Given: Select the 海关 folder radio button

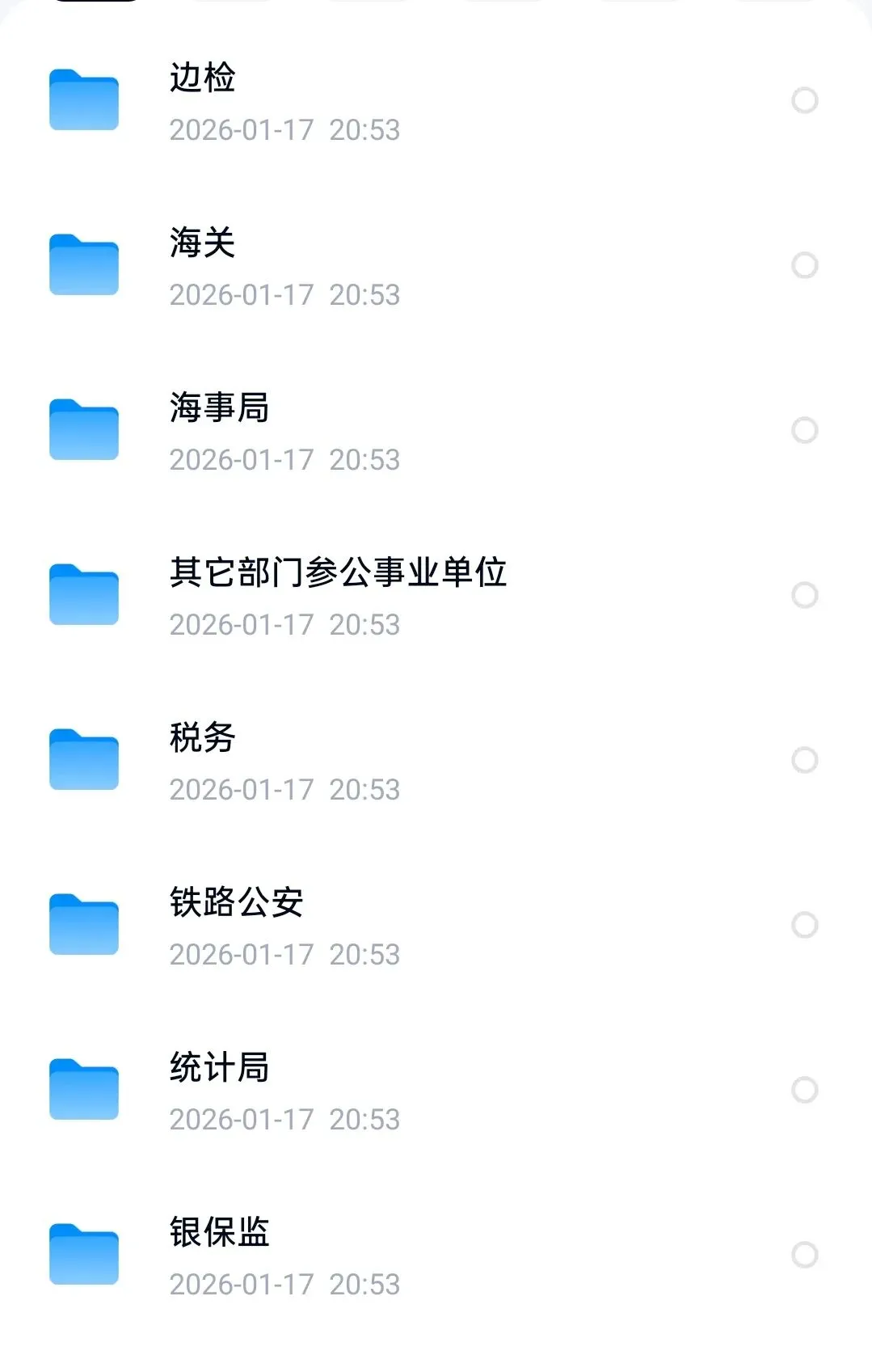Looking at the screenshot, I should coord(804,265).
